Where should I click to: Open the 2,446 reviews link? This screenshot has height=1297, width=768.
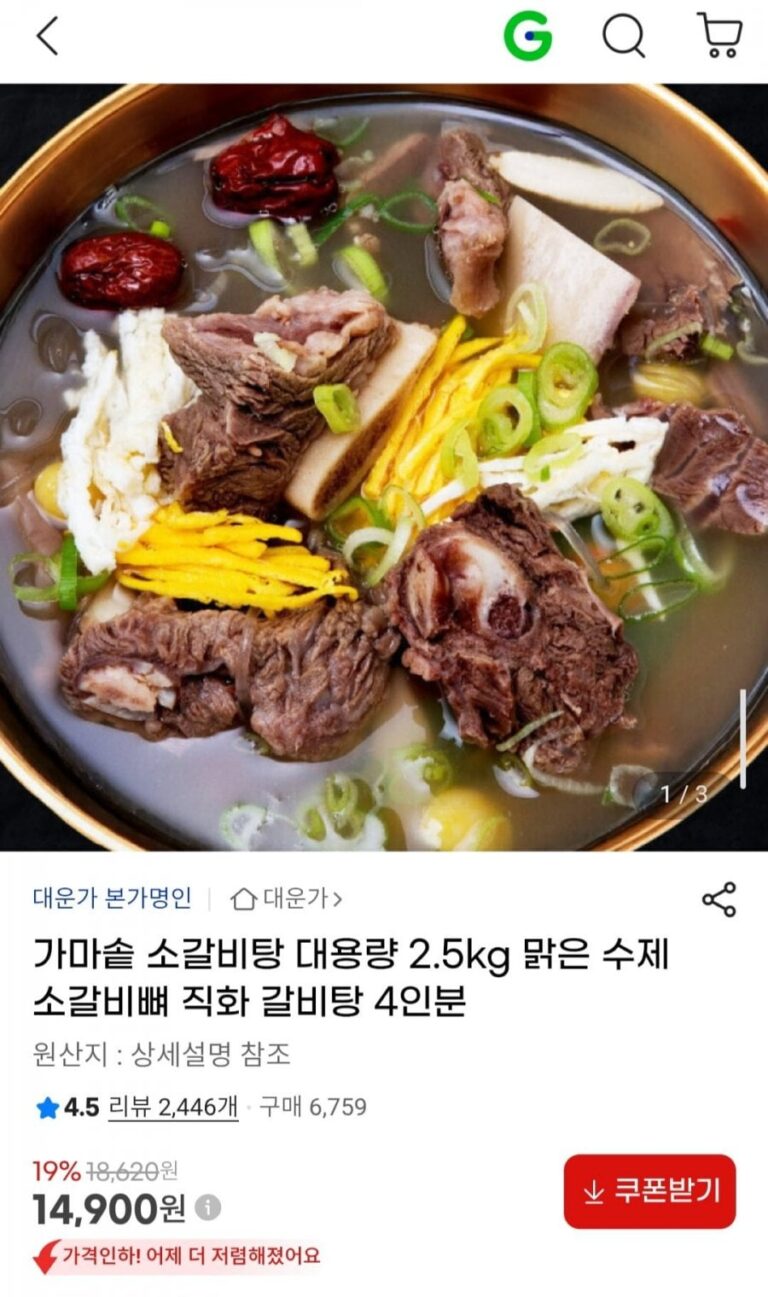tap(172, 1107)
